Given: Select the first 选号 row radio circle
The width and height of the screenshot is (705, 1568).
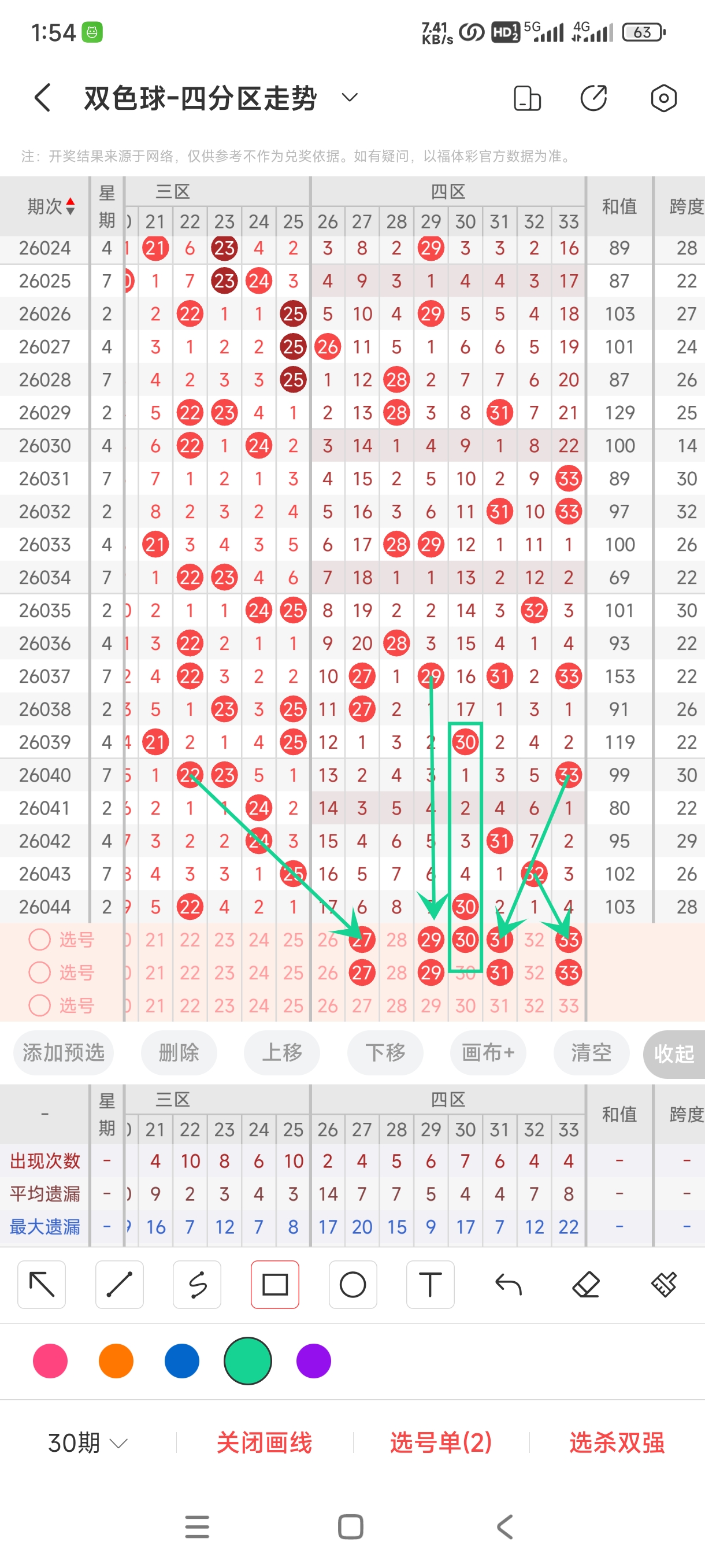Looking at the screenshot, I should (39, 939).
